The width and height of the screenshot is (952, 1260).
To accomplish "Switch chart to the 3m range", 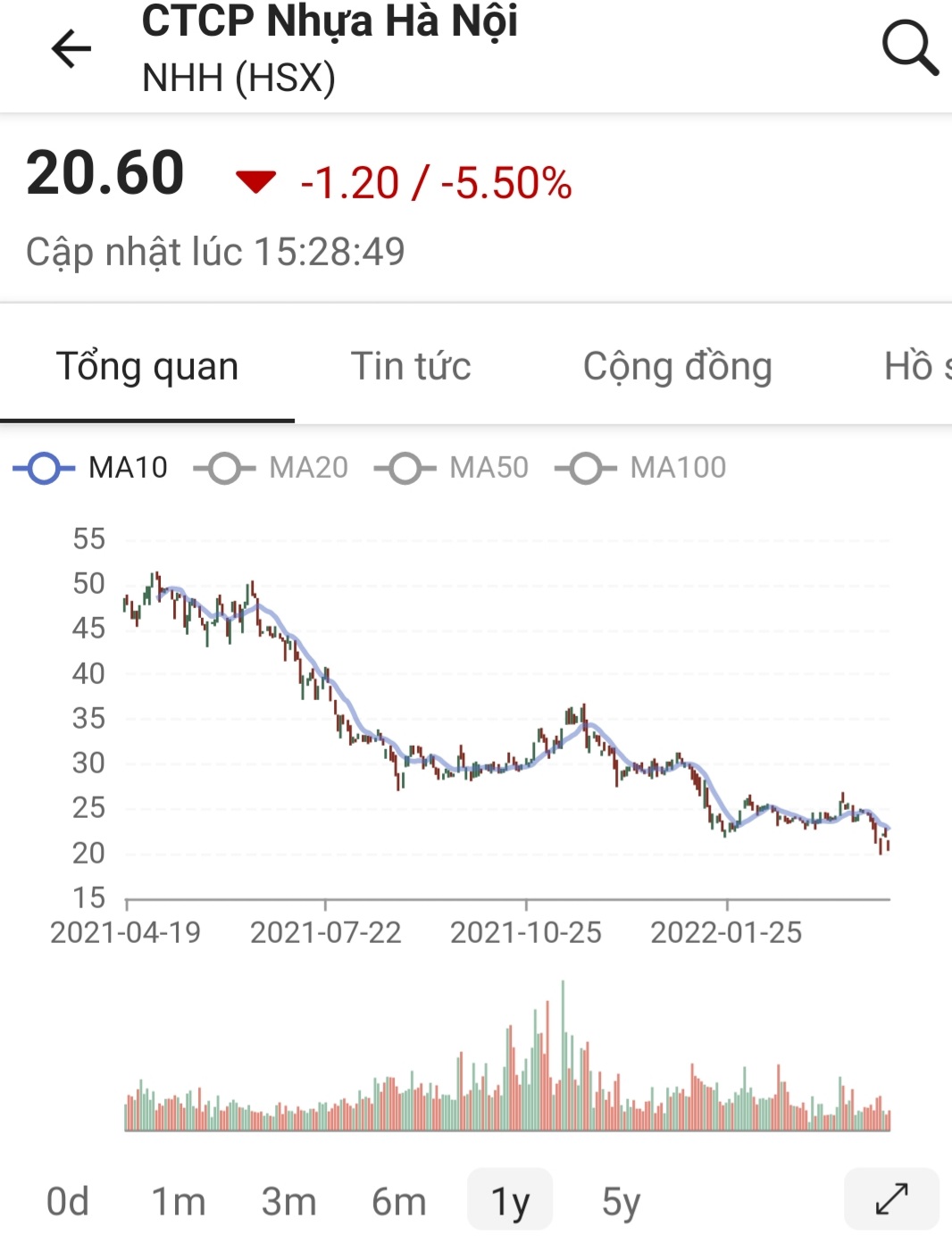I will 288,1201.
